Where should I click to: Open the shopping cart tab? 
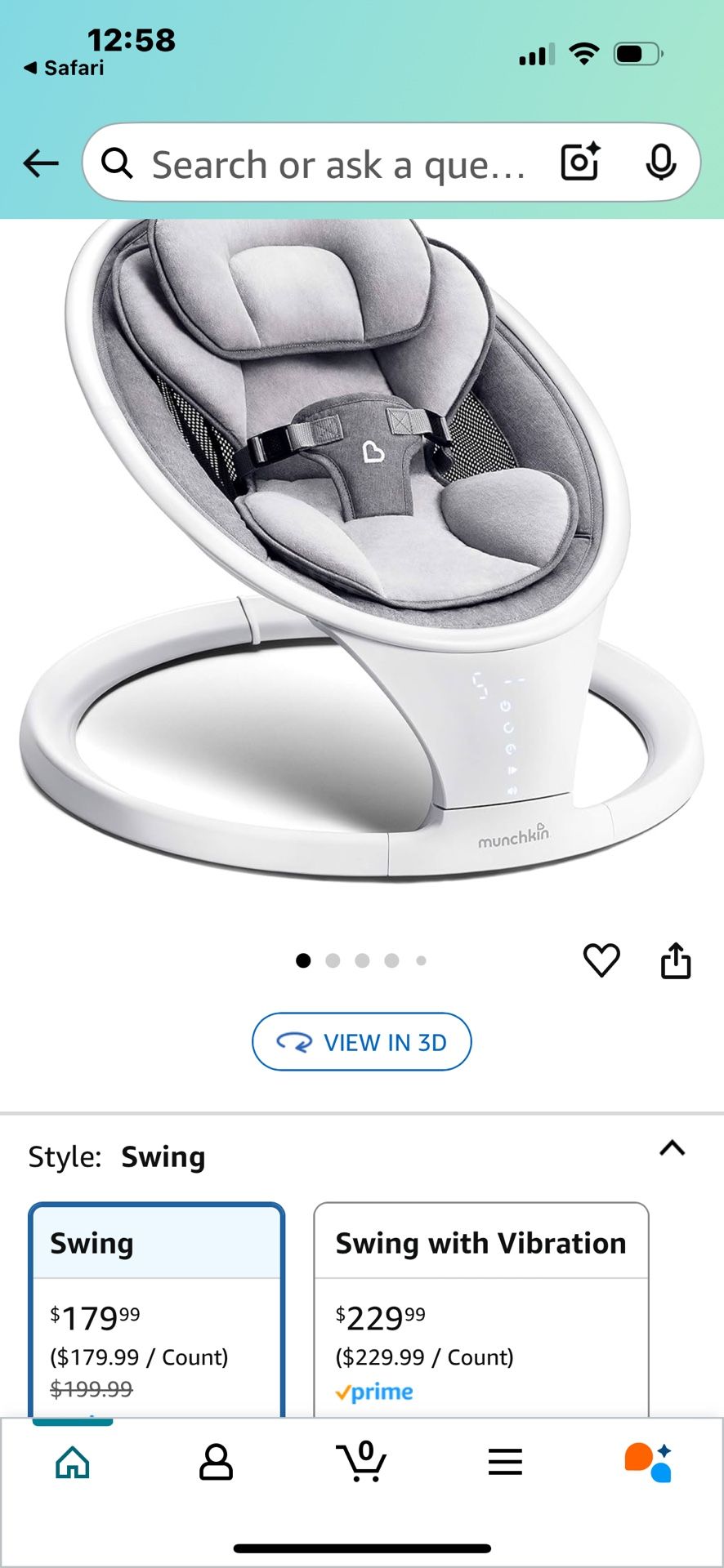[361, 1462]
